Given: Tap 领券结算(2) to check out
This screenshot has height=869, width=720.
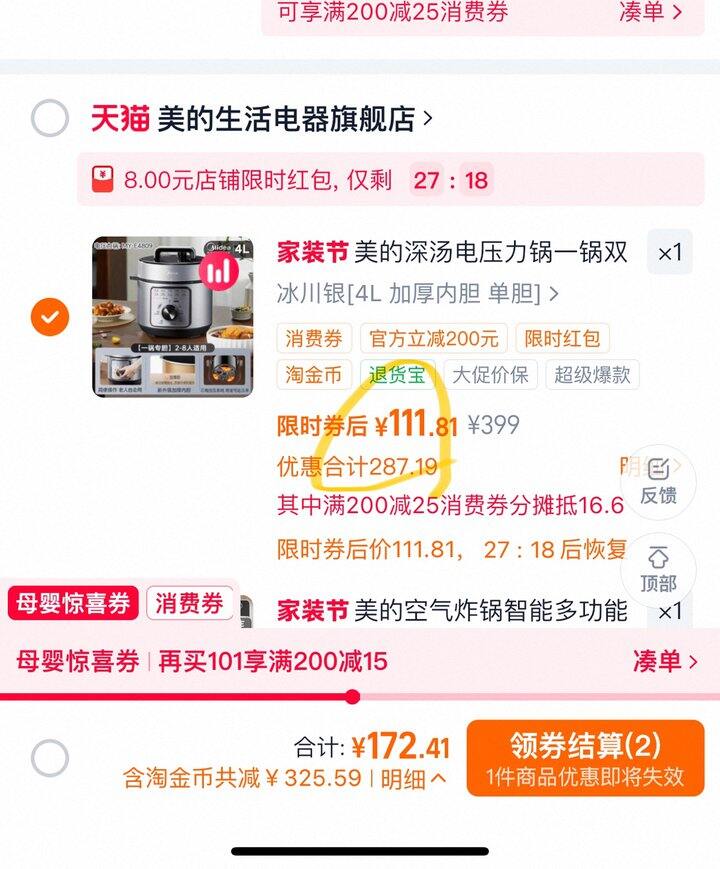Looking at the screenshot, I should point(585,758).
